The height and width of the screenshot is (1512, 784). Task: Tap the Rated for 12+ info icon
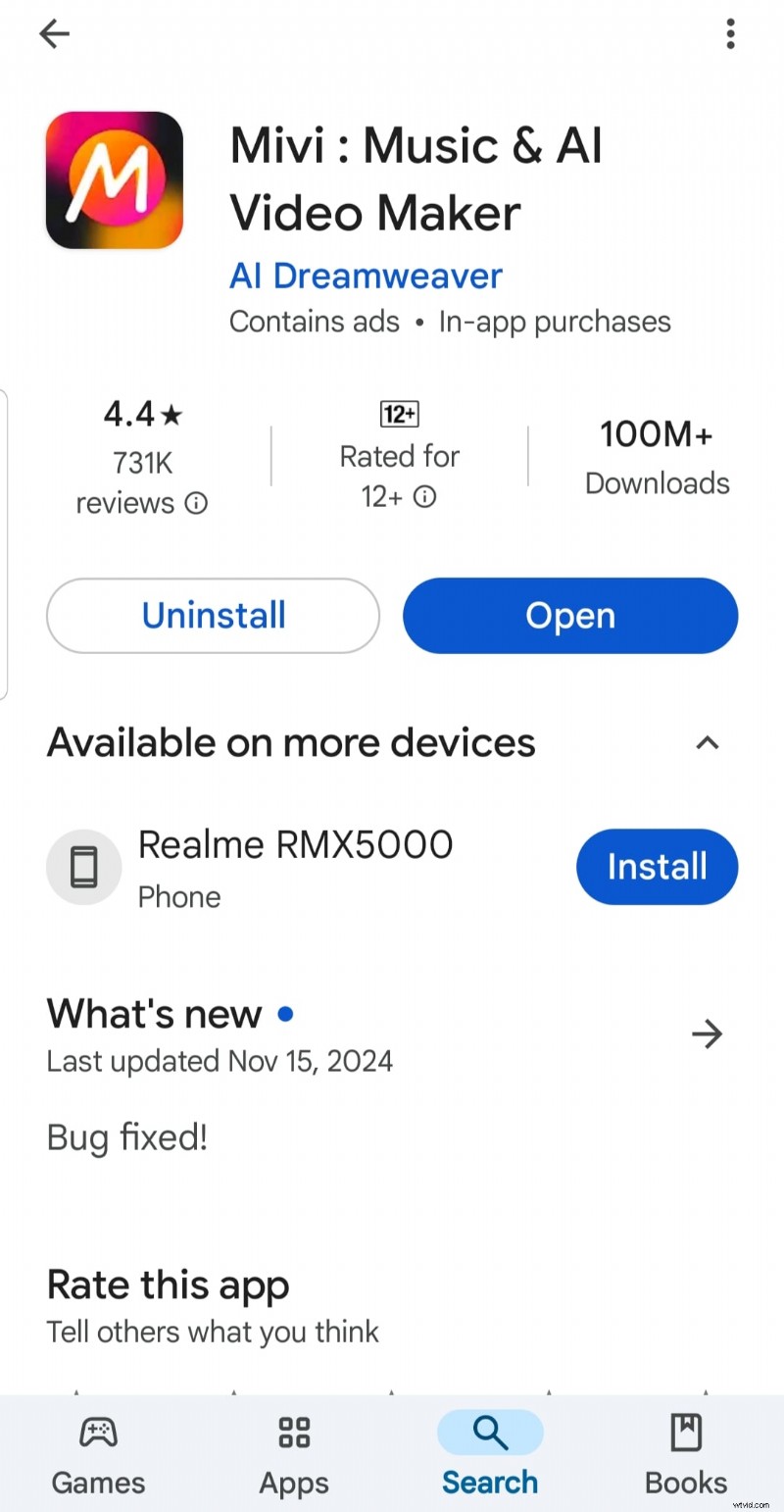pos(424,497)
